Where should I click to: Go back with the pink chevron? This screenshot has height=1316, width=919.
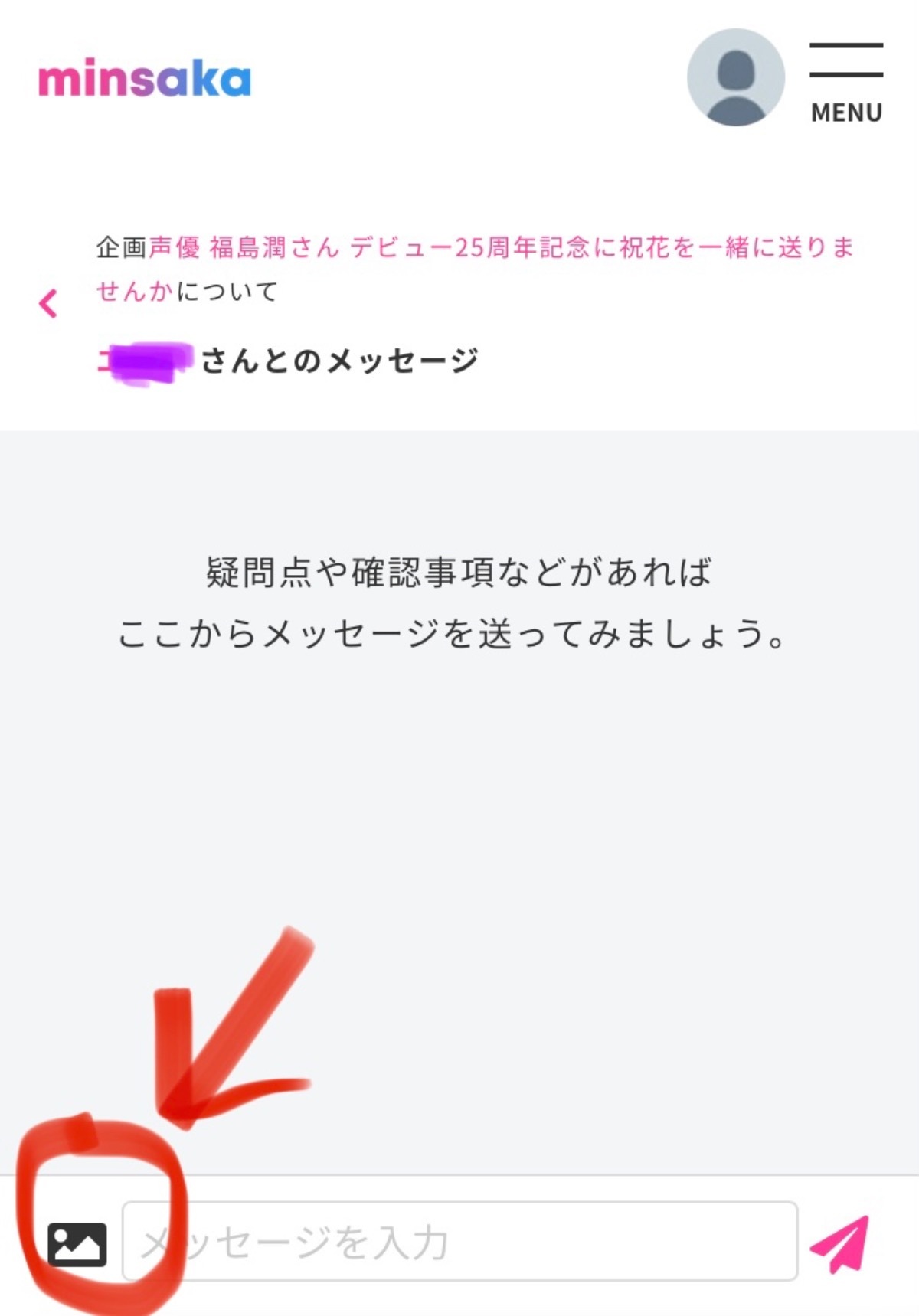48,303
